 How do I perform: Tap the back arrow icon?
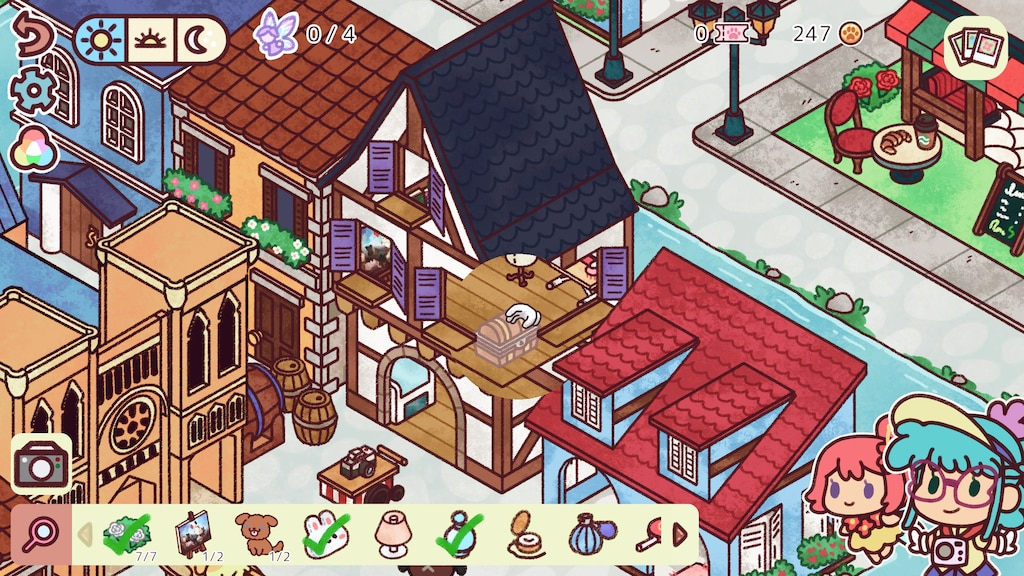pos(33,33)
